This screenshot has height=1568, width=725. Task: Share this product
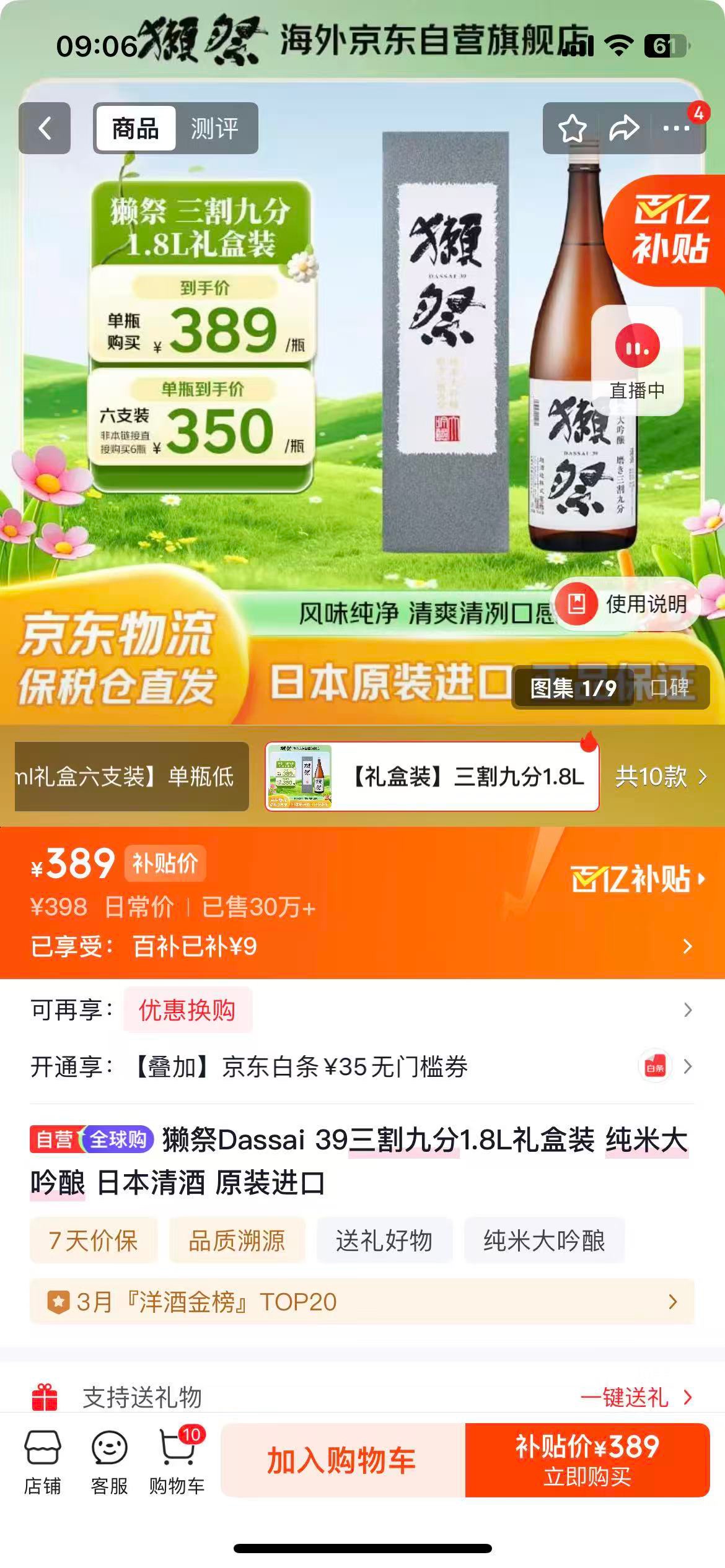[623, 129]
